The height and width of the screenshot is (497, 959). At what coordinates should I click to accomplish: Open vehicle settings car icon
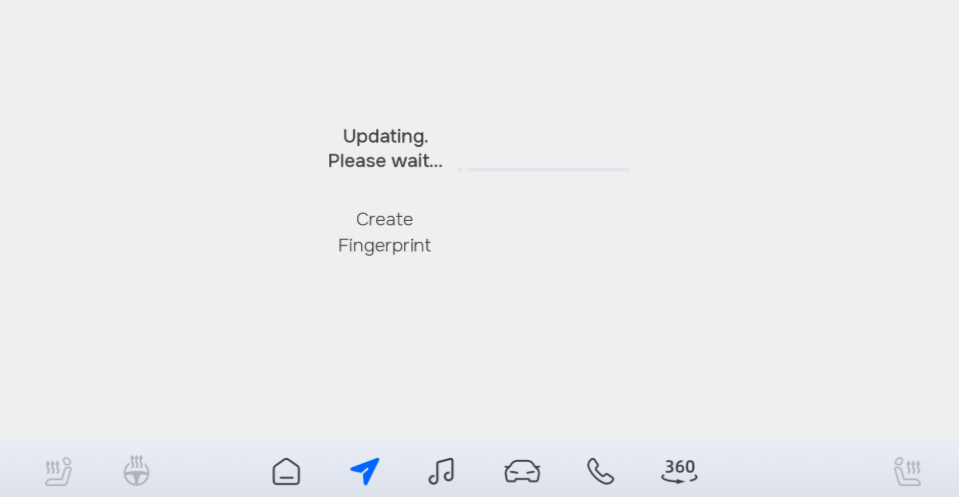(x=522, y=471)
